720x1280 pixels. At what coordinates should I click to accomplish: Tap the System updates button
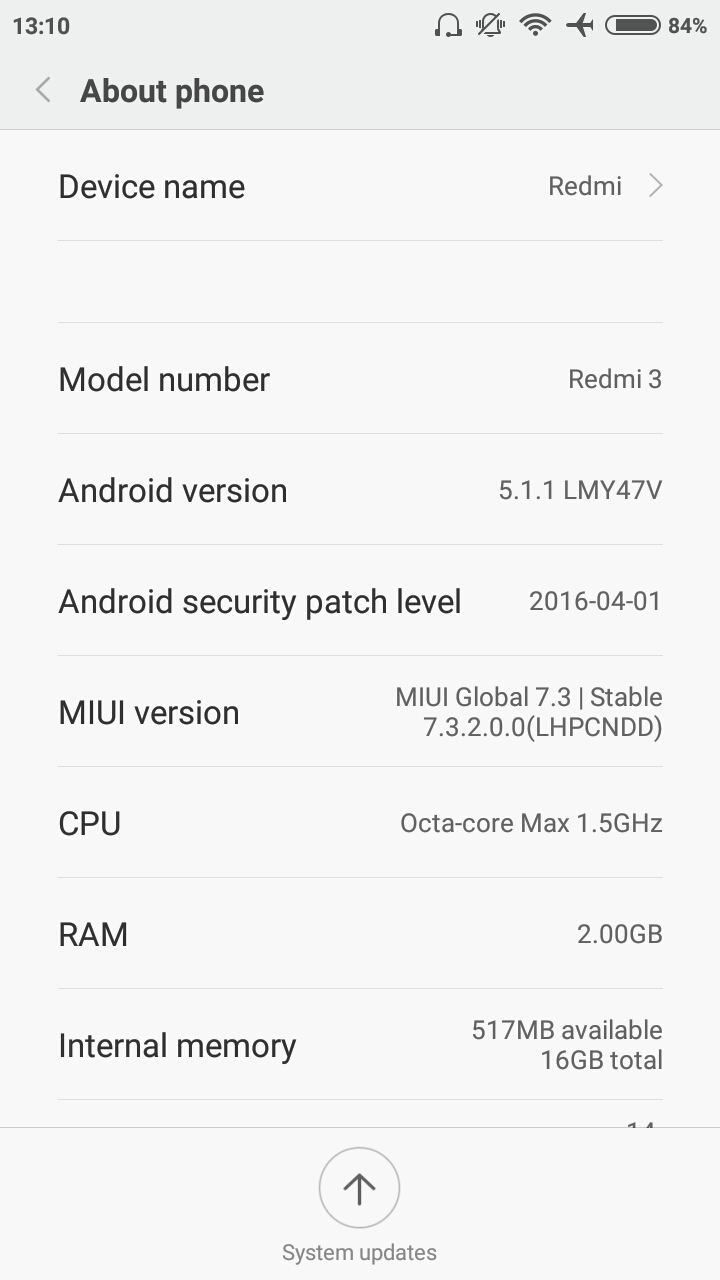[359, 1188]
